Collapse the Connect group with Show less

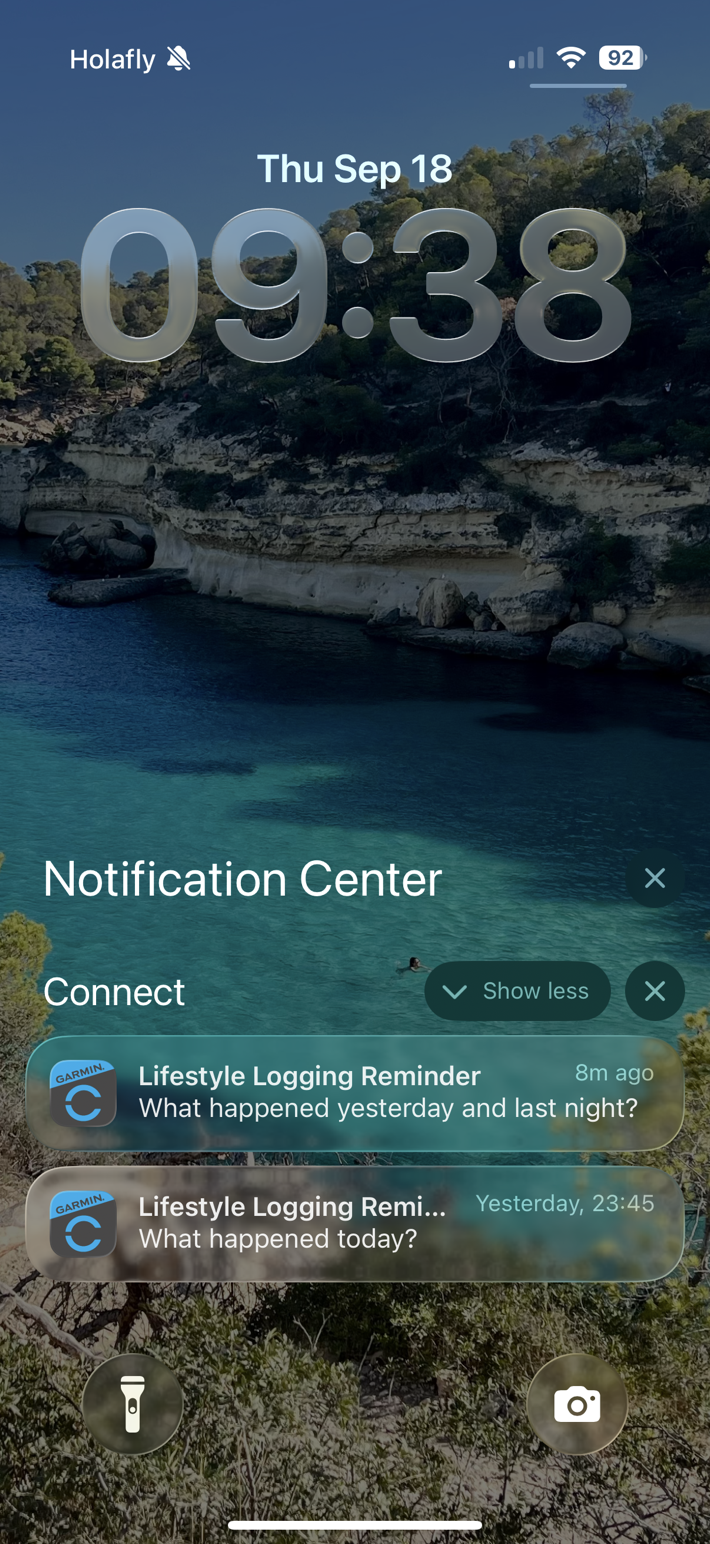517,991
